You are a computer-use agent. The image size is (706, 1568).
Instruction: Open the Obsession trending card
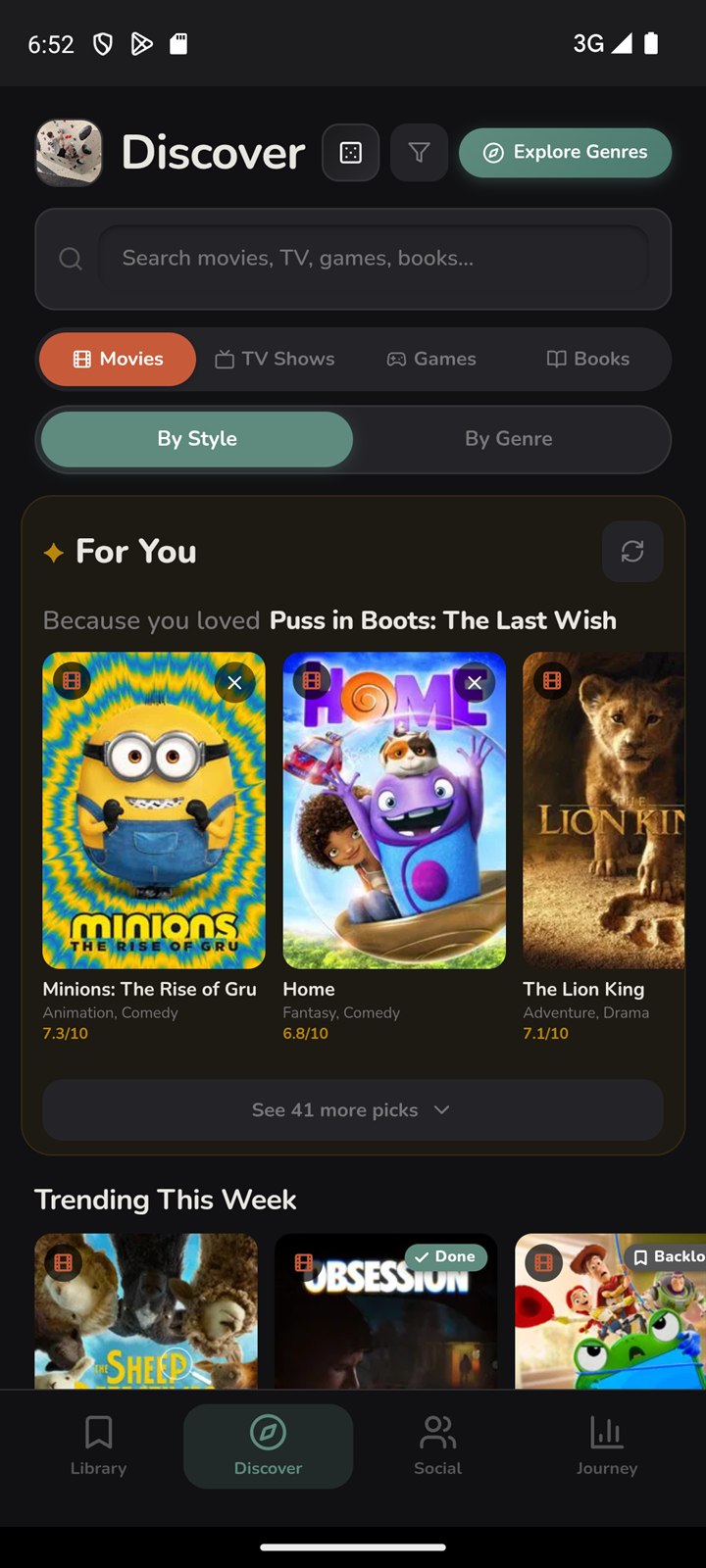[x=386, y=1311]
